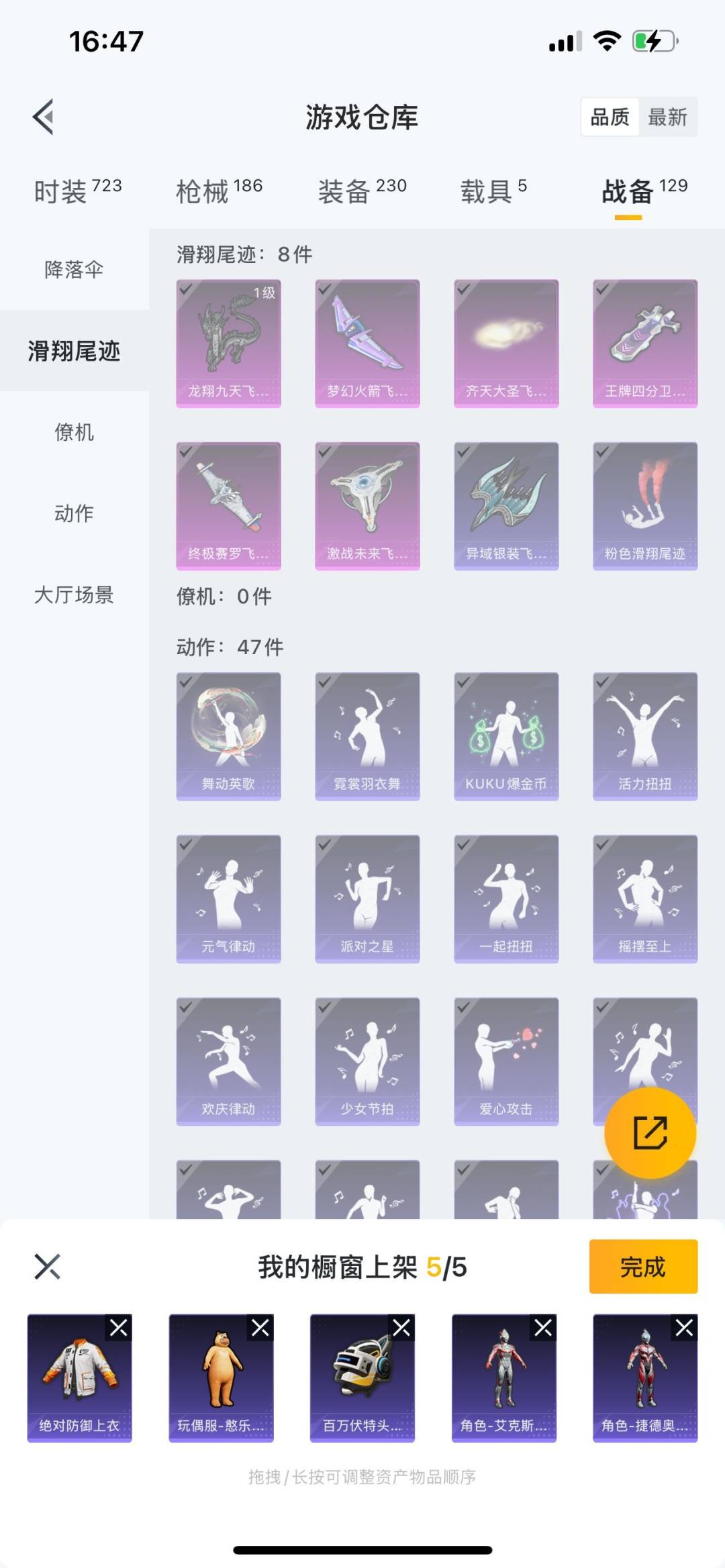
Task: Sort by 最新
Action: (x=667, y=117)
